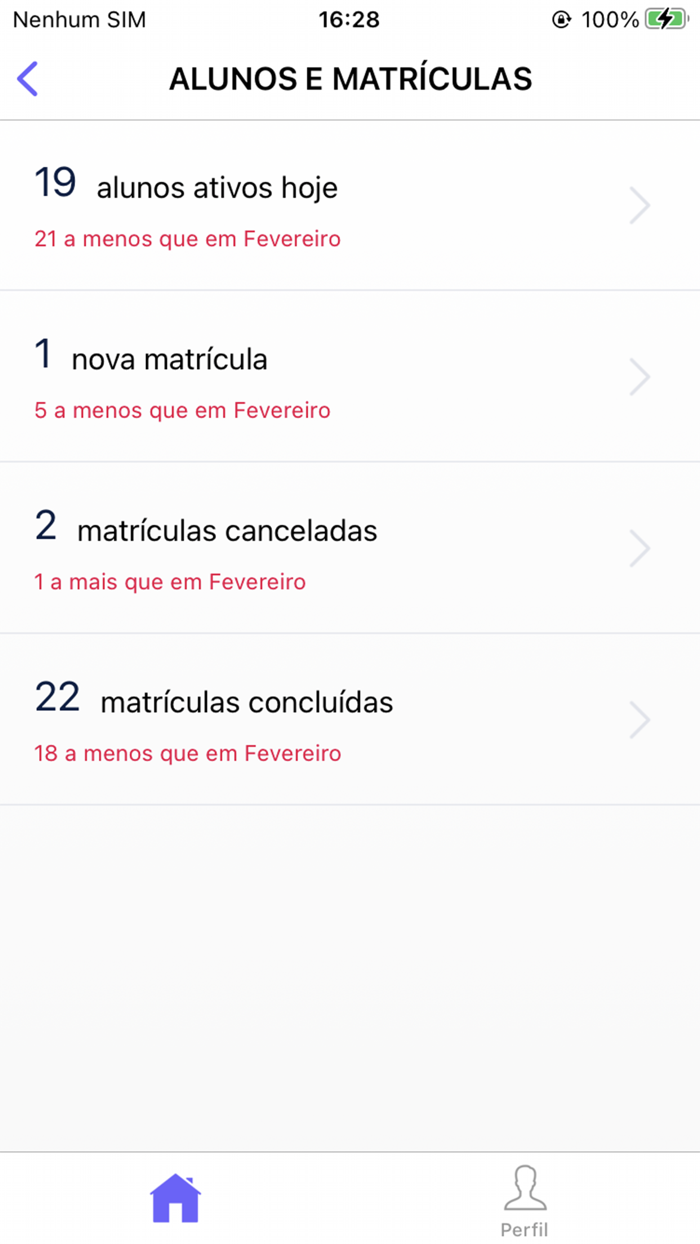Open the nova matrícula row
Image resolution: width=700 pixels, height=1244 pixels.
tap(340, 378)
